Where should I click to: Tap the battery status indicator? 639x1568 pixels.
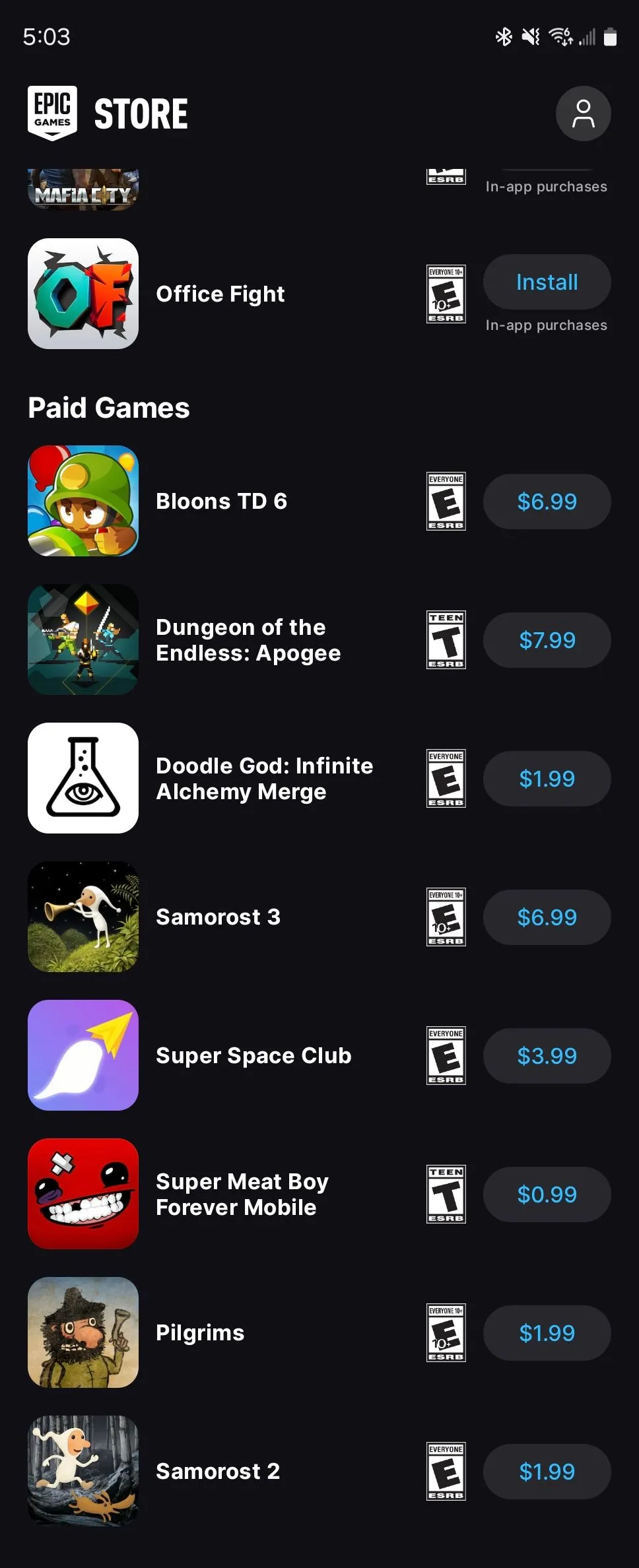coord(609,37)
